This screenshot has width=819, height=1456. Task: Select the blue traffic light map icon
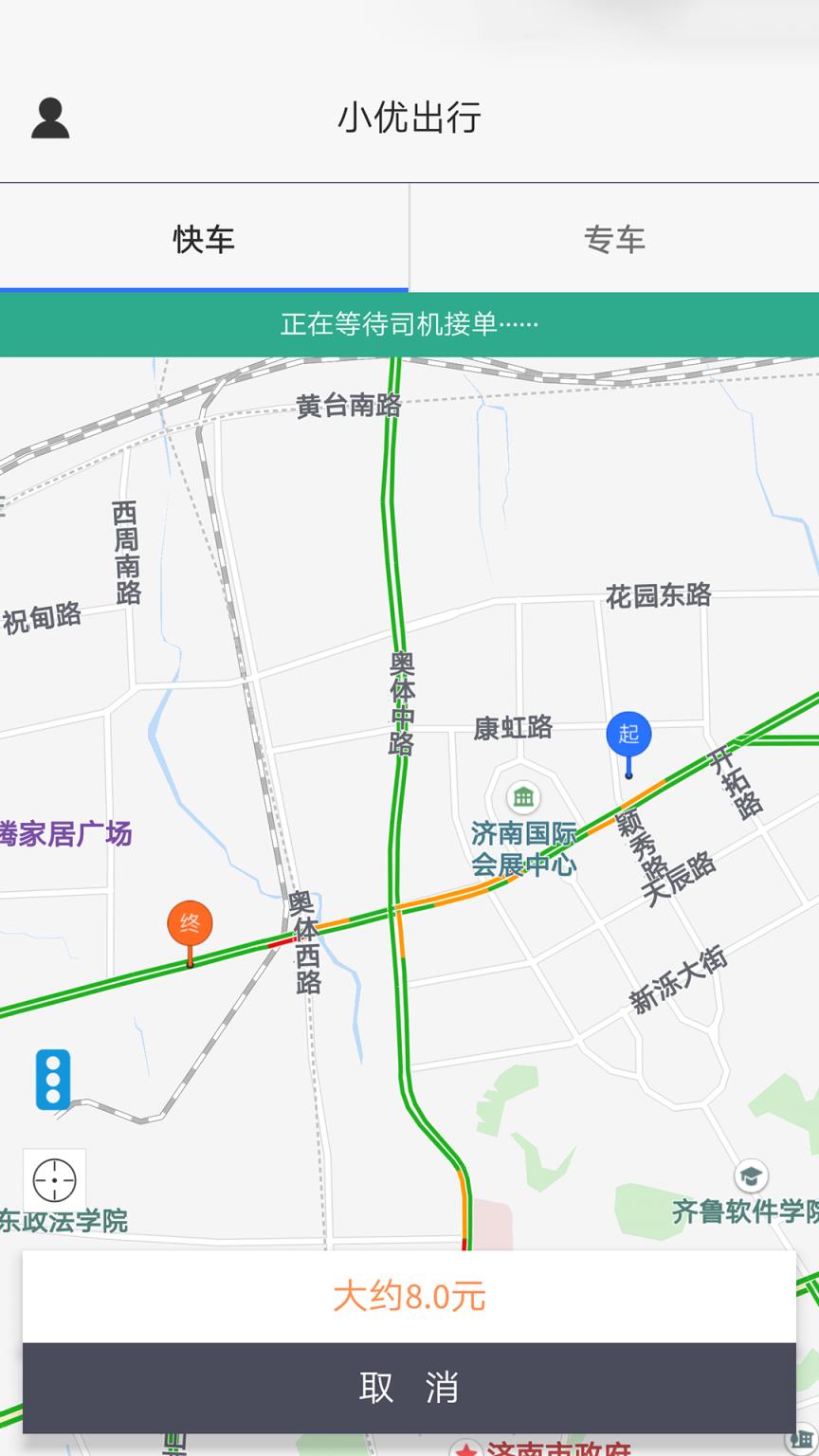click(53, 1080)
